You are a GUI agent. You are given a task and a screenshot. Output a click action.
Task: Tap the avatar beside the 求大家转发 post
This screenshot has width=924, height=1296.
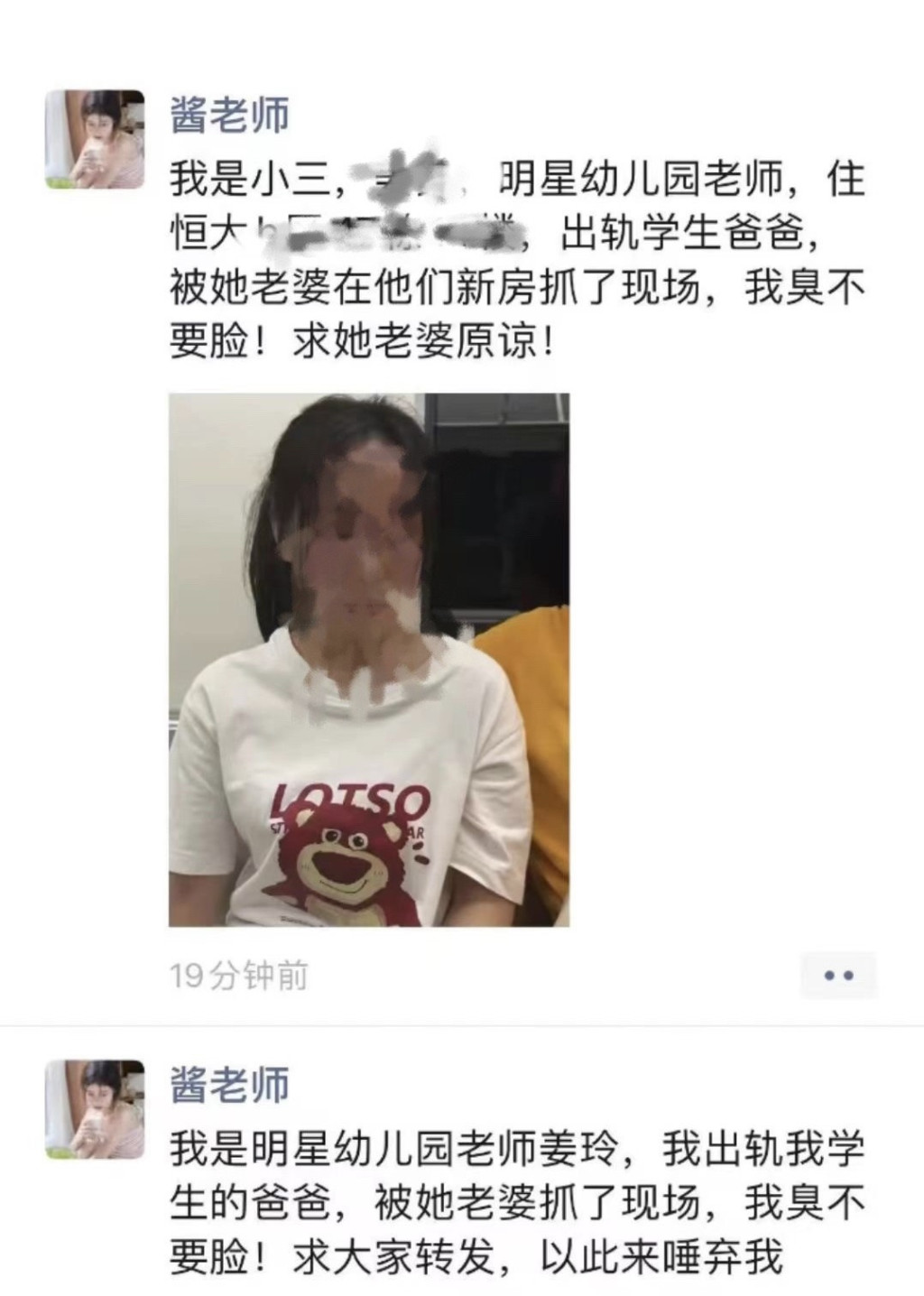click(x=95, y=1109)
